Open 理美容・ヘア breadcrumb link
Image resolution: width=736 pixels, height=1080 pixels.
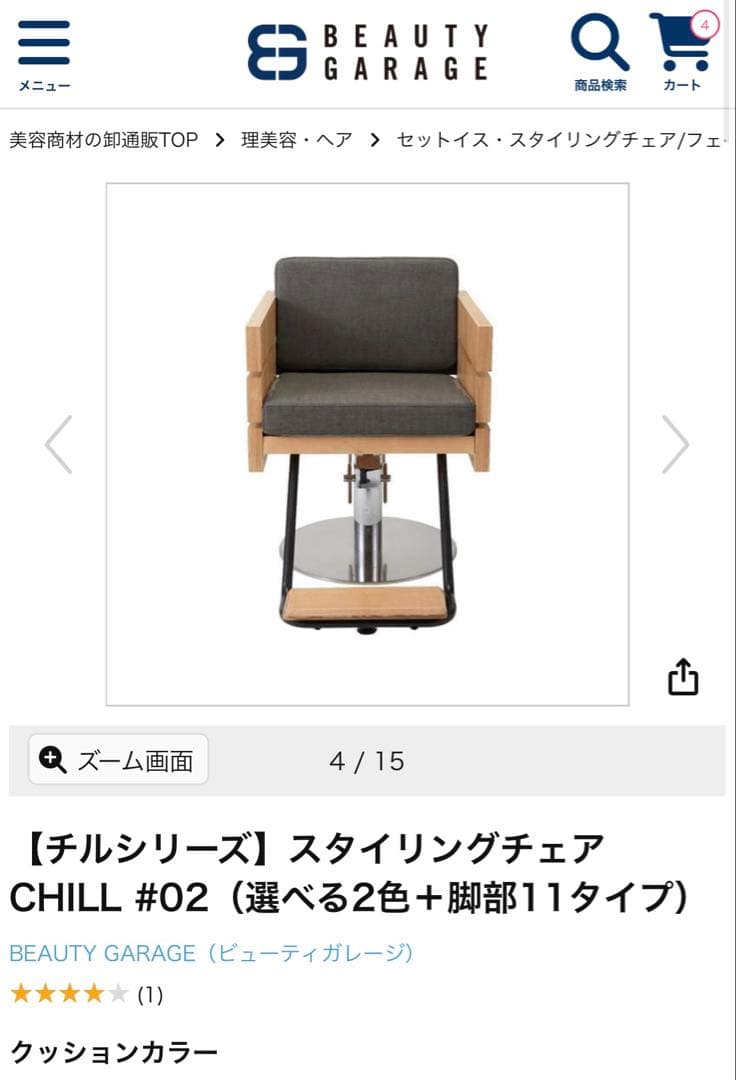coord(297,140)
